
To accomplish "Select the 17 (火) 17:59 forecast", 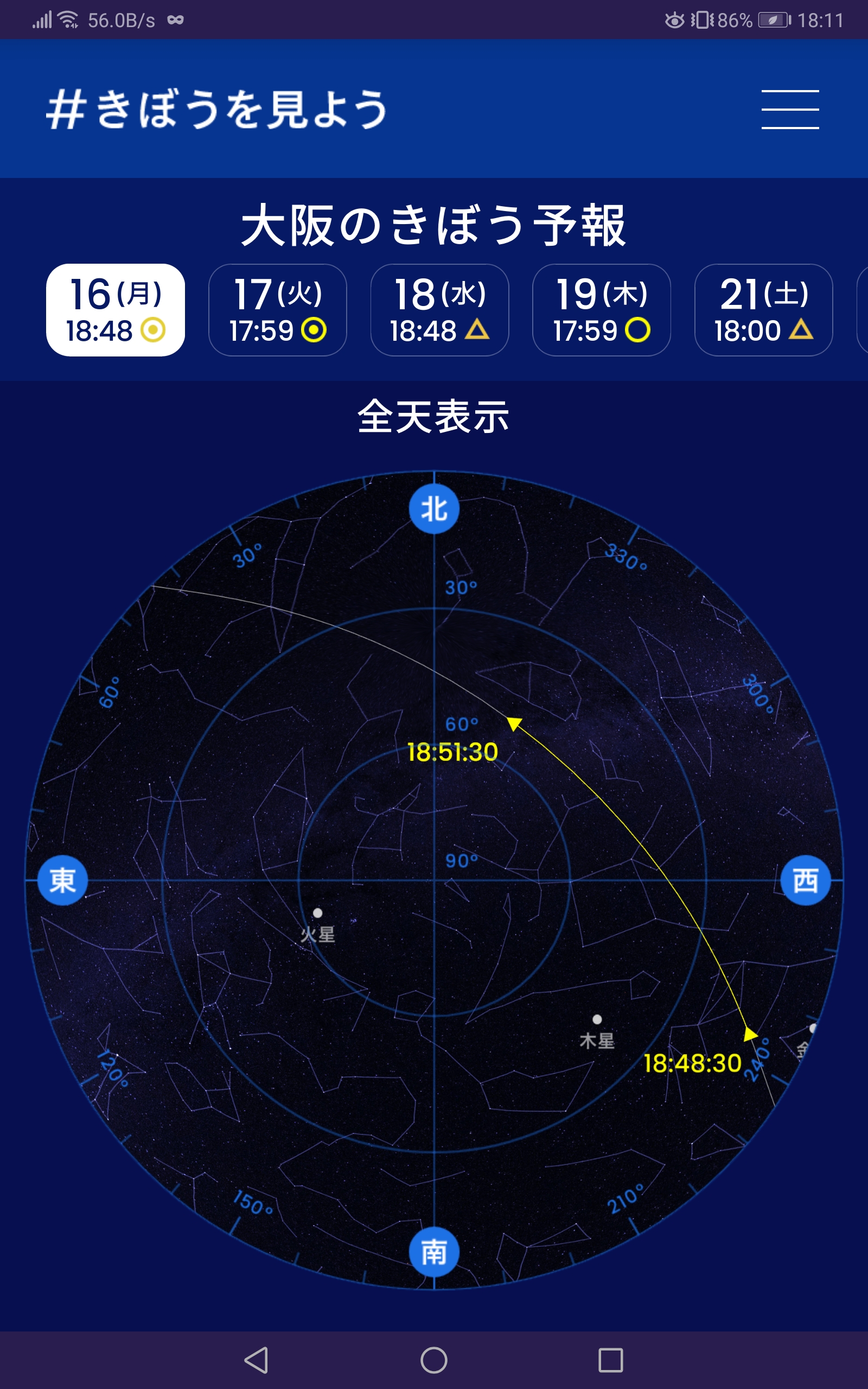I will 277,310.
